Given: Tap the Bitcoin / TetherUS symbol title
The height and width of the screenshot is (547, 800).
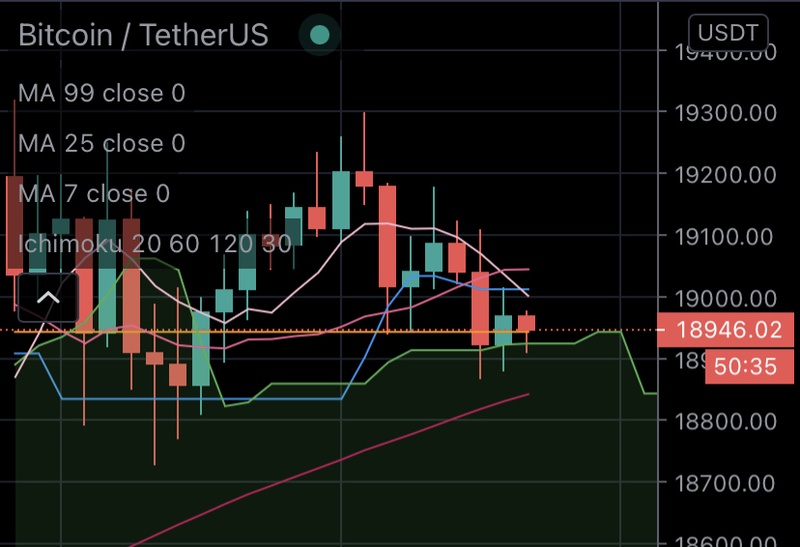Looking at the screenshot, I should (143, 35).
